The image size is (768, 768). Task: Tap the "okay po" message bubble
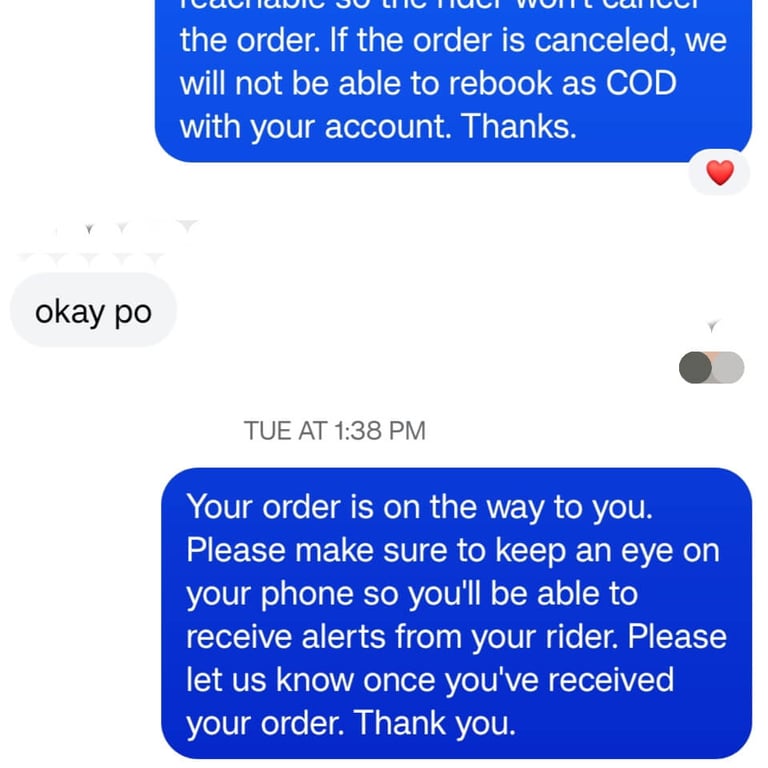point(93,311)
